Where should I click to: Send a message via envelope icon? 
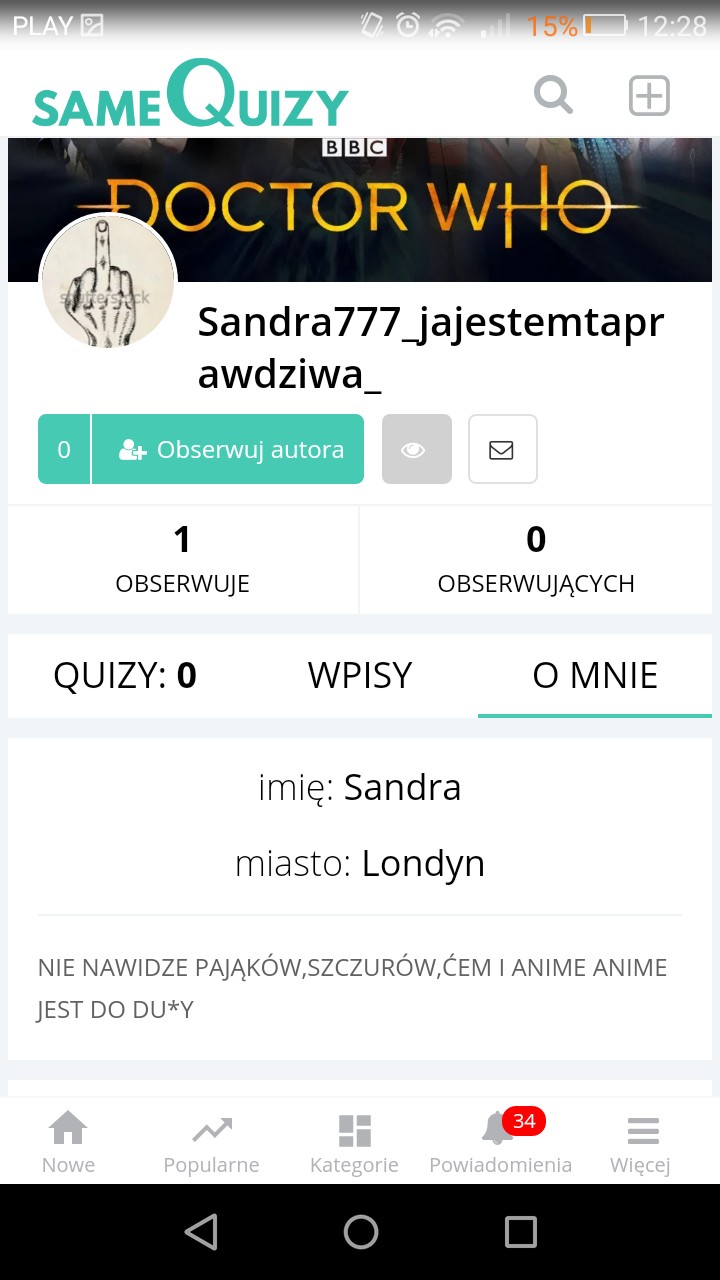click(x=502, y=449)
